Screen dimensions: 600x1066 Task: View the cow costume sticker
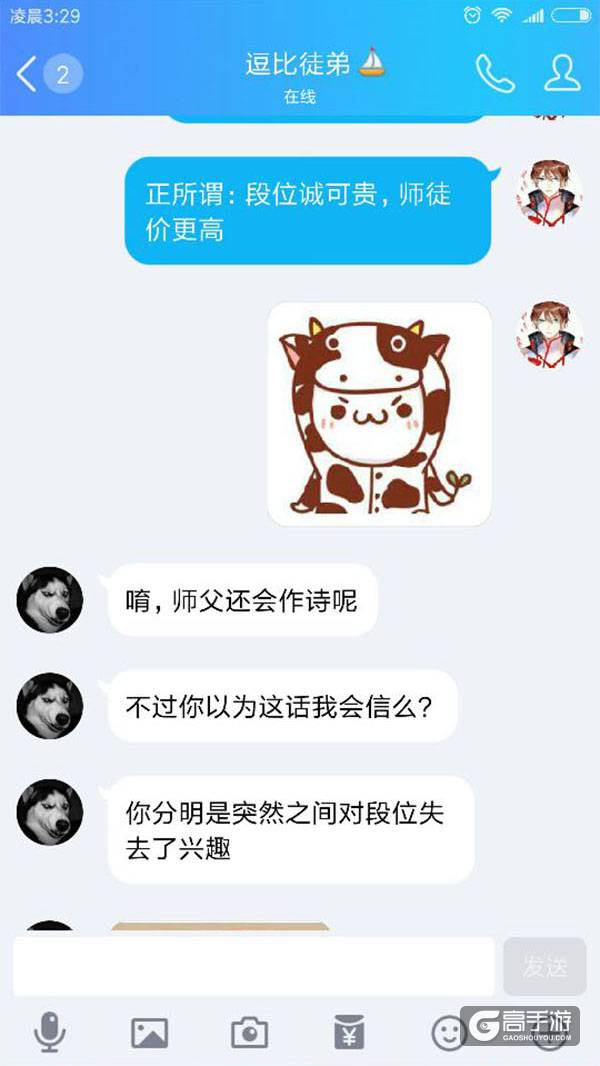point(379,414)
